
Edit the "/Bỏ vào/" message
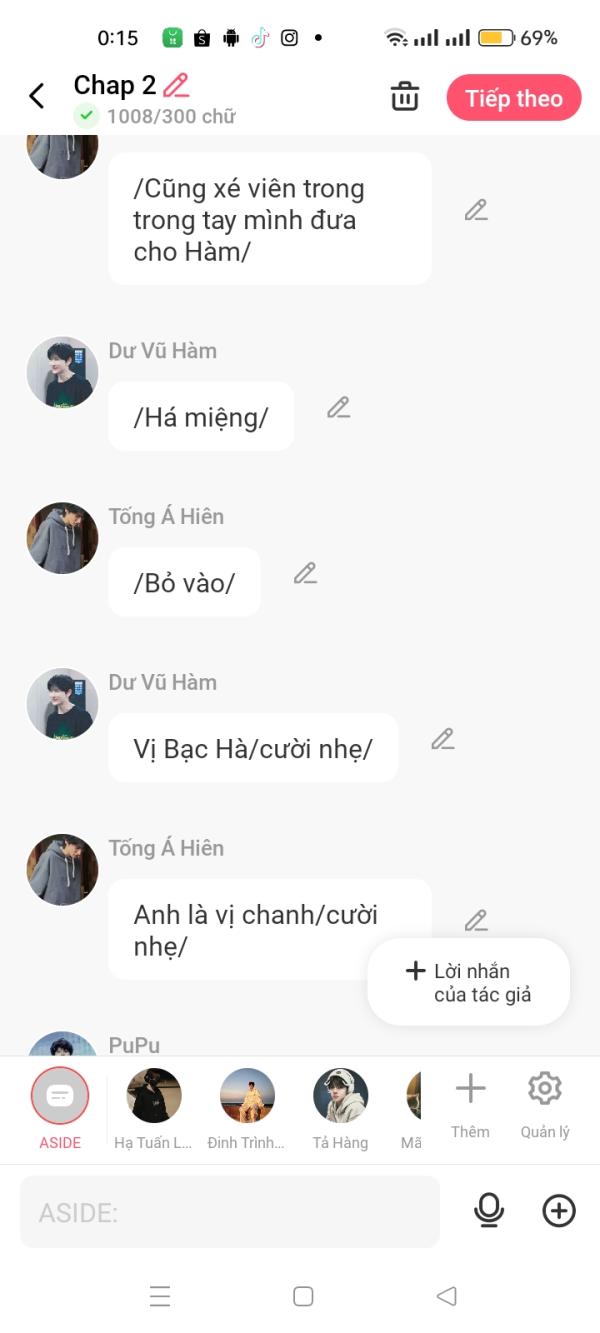pyautogui.click(x=305, y=573)
